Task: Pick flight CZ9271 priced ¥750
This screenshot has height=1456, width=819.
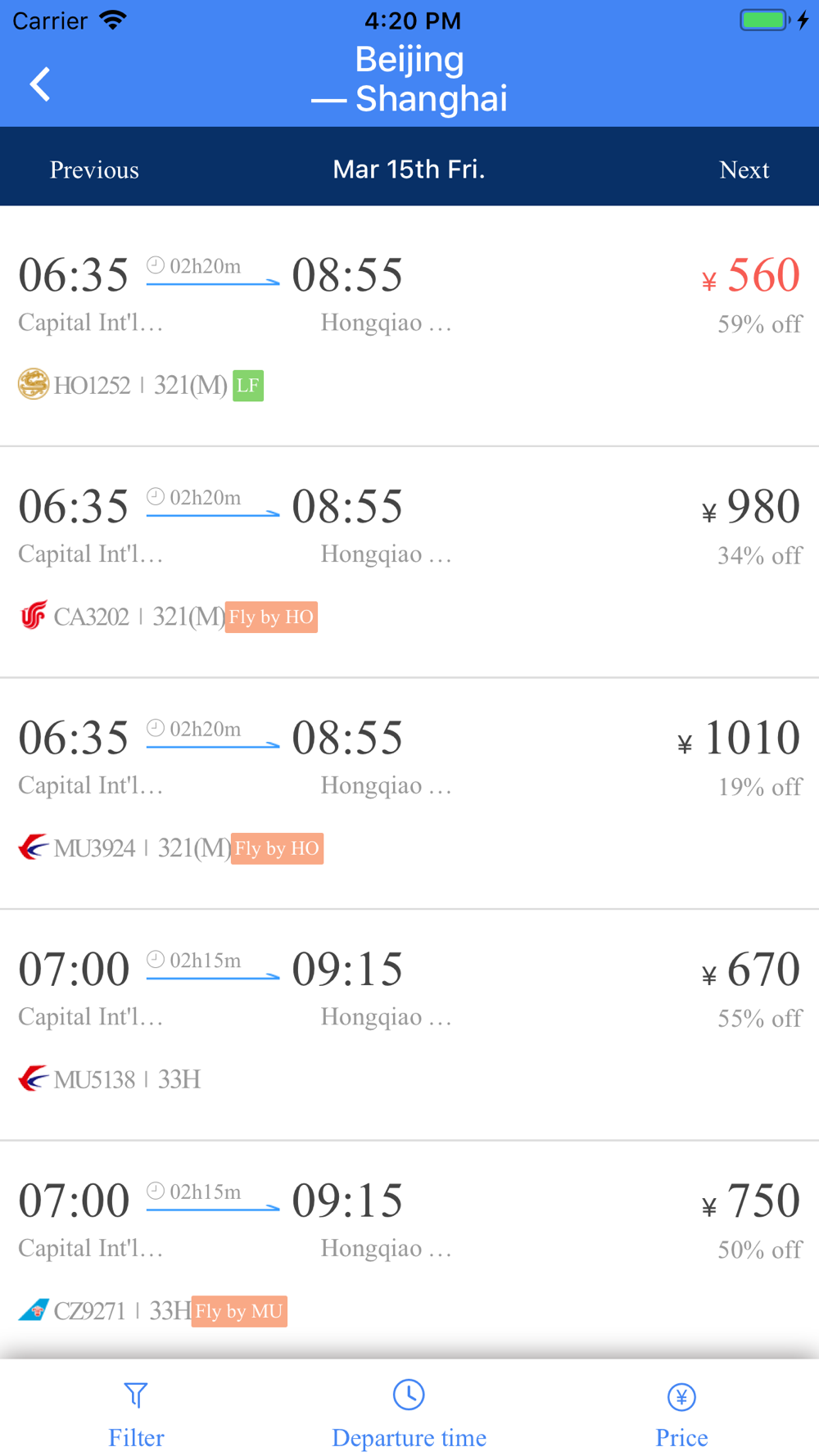Action: coord(409,1250)
